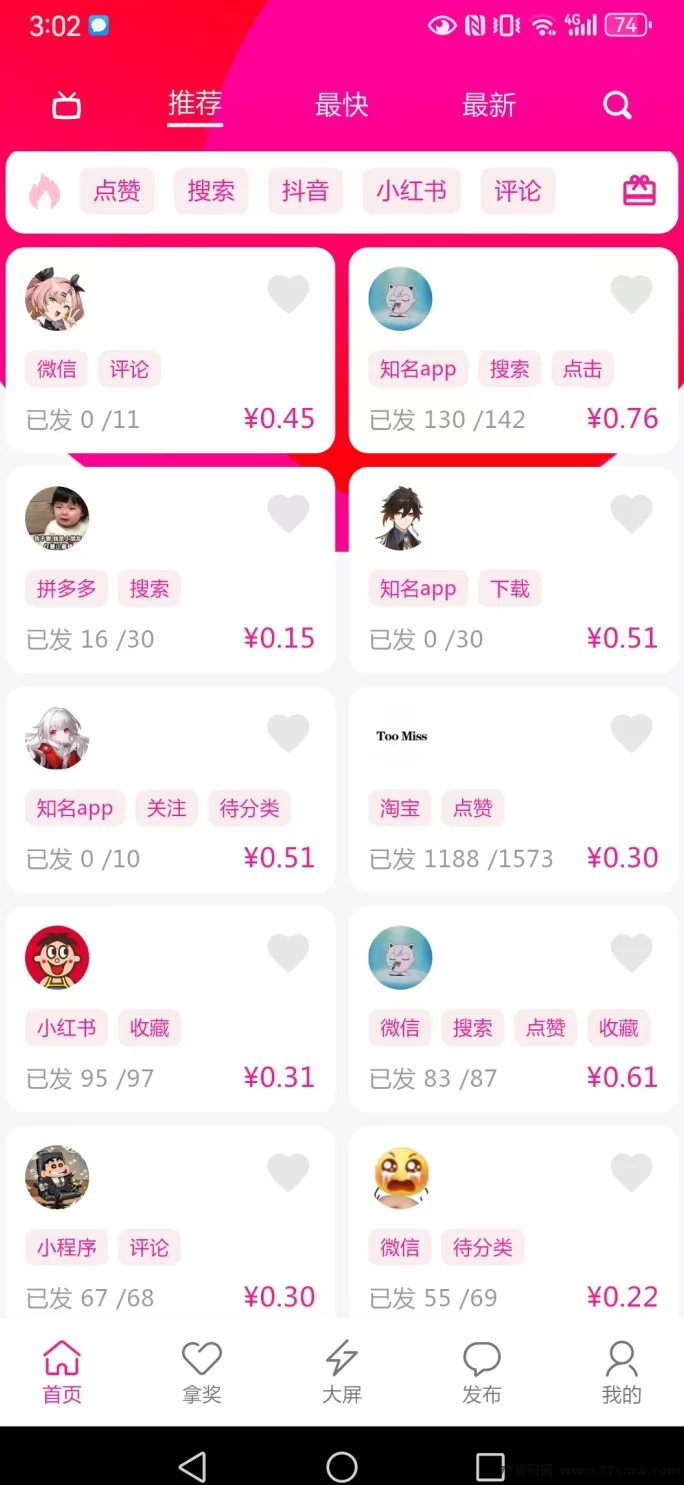Open the 拼多多 搜索 task card
The image size is (684, 1485).
point(170,570)
